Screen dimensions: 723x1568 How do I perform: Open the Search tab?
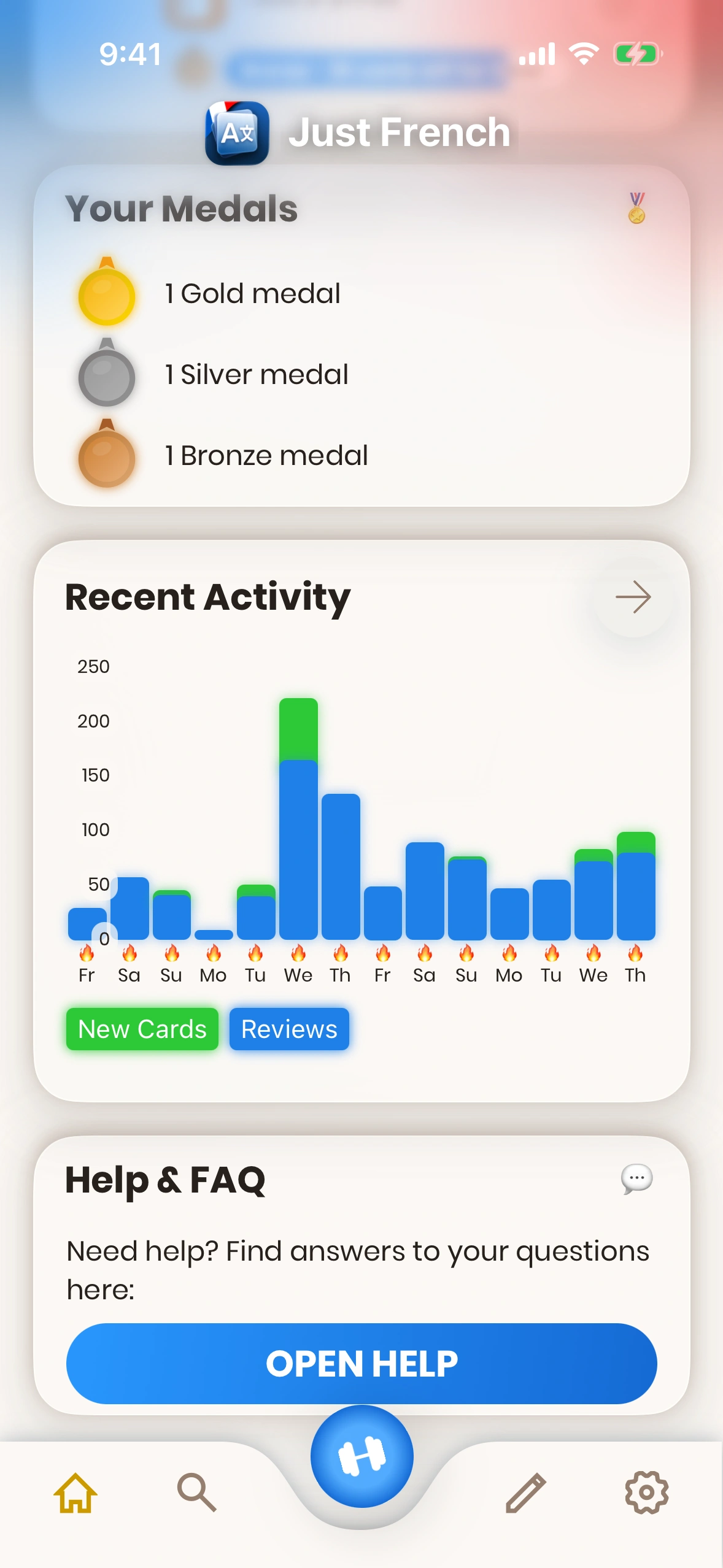pyautogui.click(x=196, y=1493)
